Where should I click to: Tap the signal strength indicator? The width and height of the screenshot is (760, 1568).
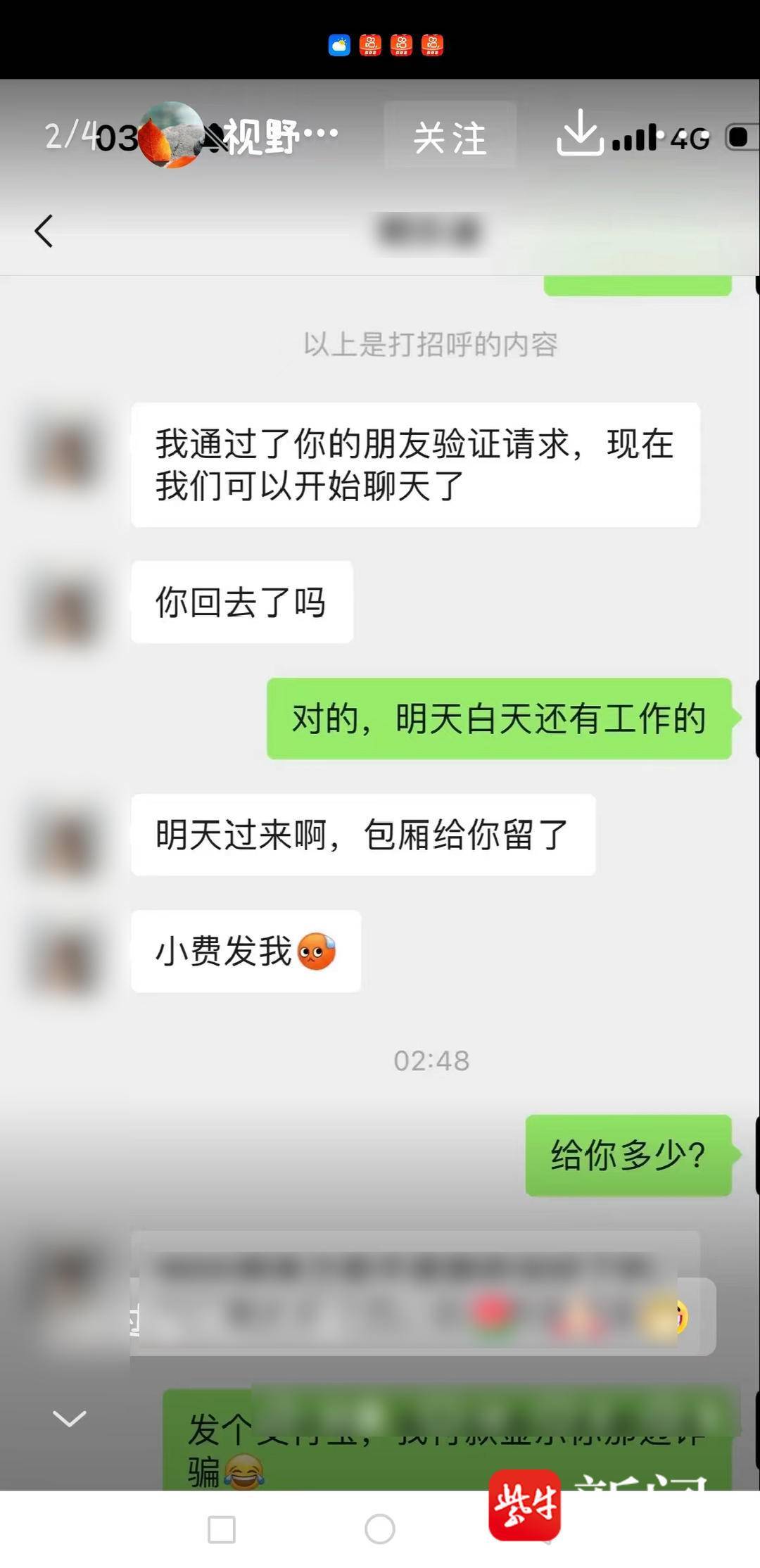[632, 136]
